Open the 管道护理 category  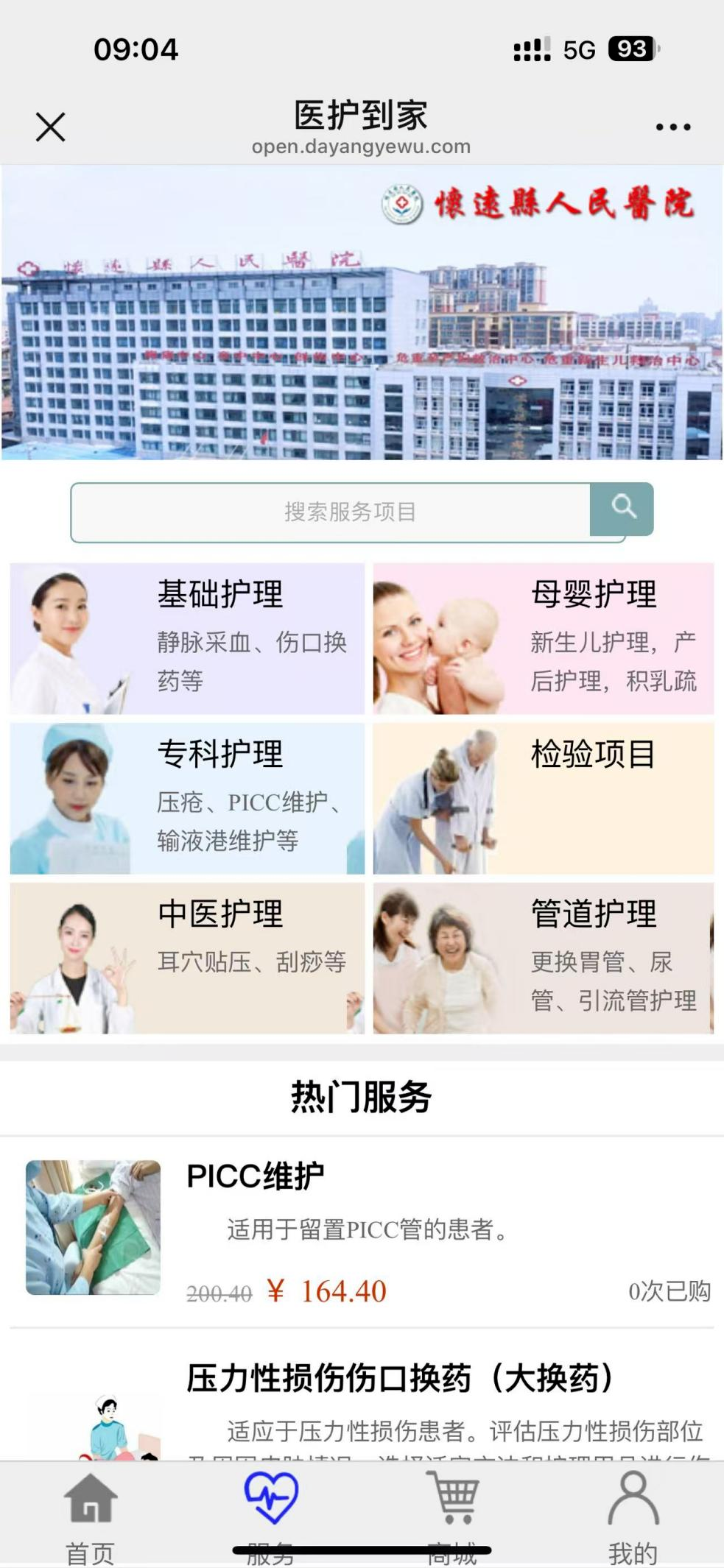click(x=543, y=958)
